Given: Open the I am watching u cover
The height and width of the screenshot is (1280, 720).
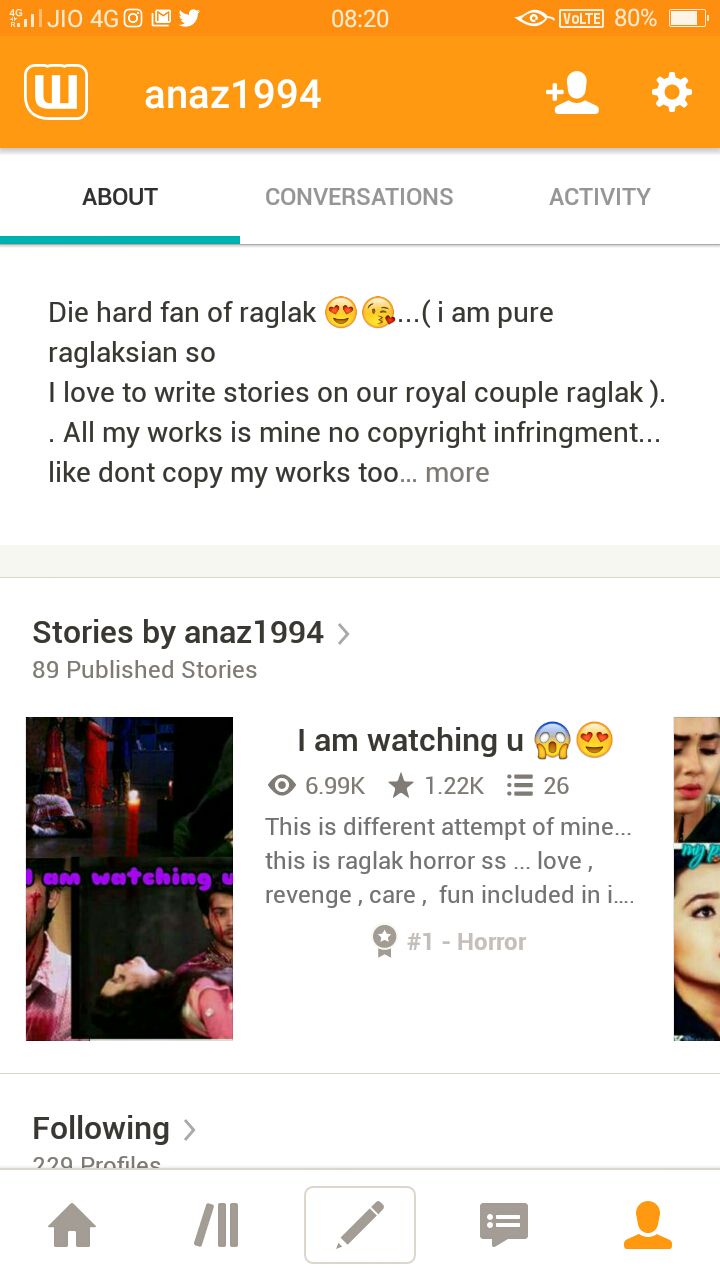Looking at the screenshot, I should [x=129, y=879].
